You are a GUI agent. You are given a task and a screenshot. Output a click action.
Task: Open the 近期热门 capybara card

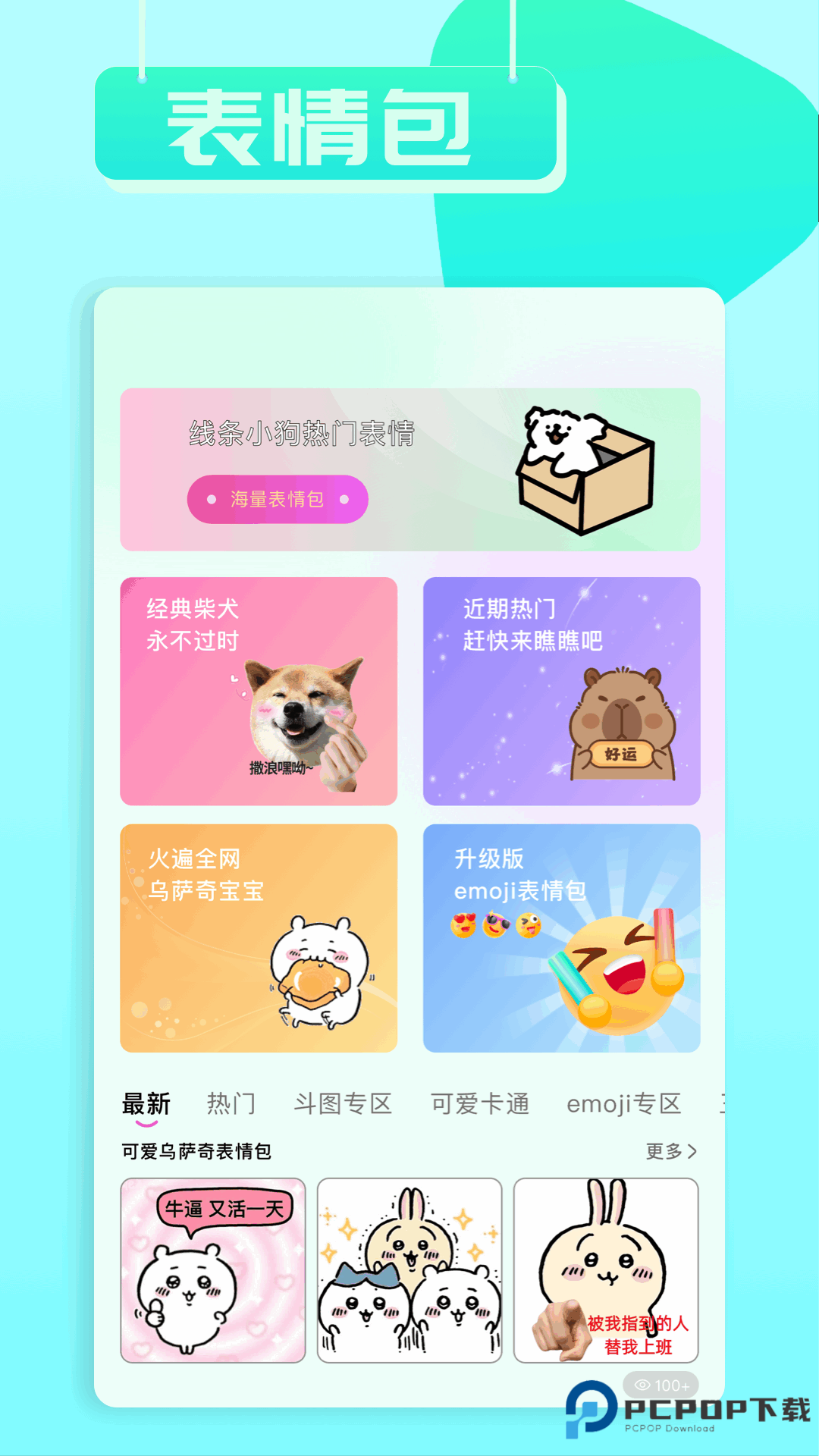[x=563, y=690]
